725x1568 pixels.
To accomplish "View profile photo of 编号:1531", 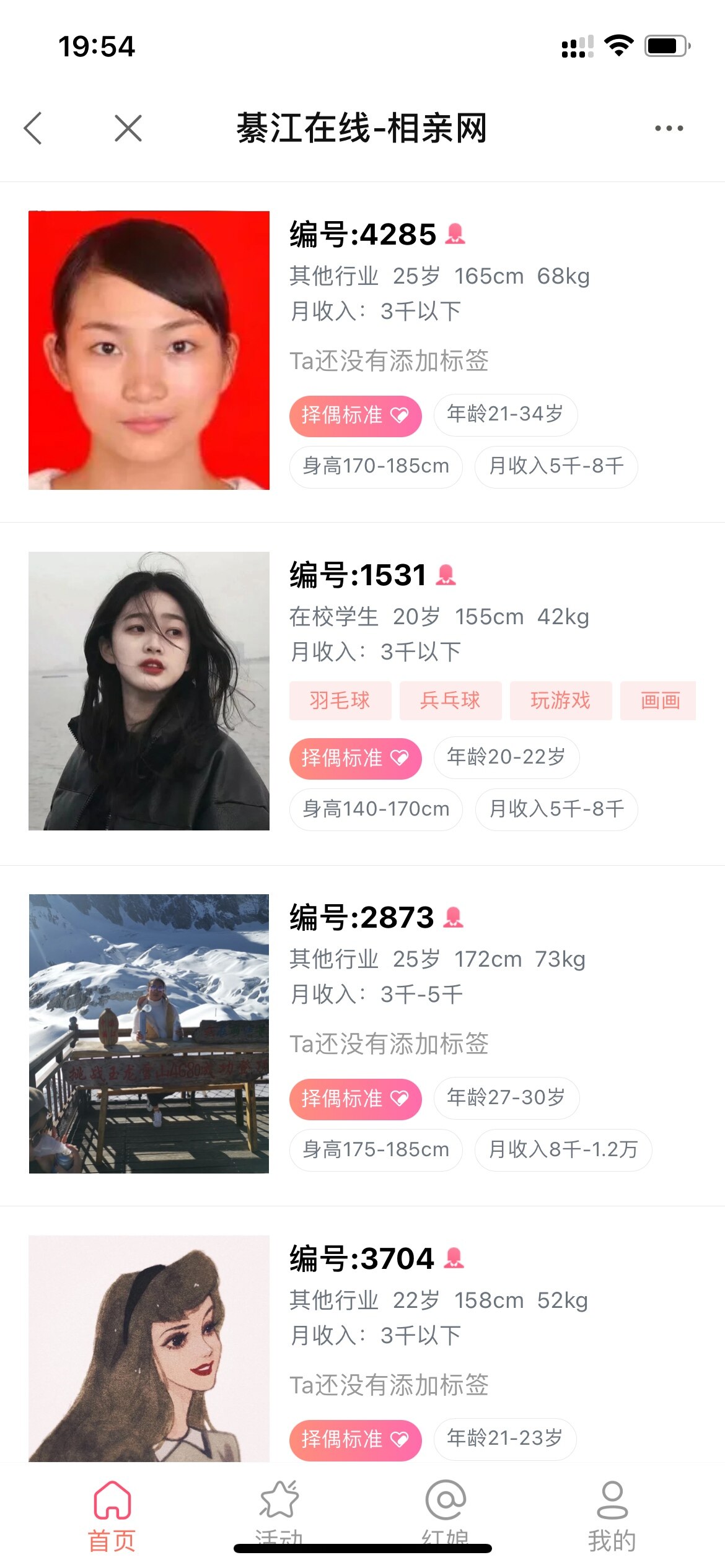I will [x=149, y=690].
